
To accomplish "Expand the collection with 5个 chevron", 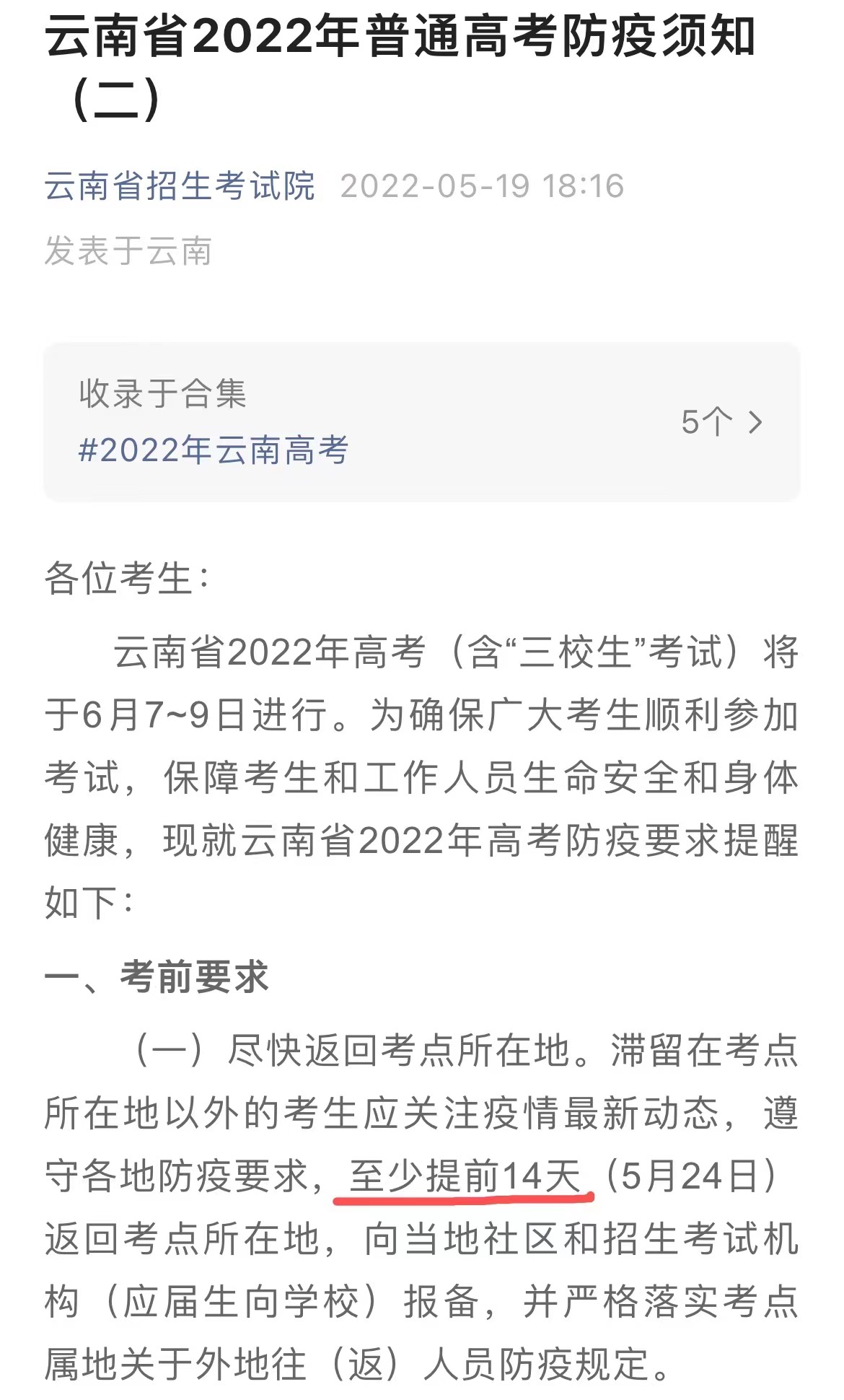I will click(722, 422).
